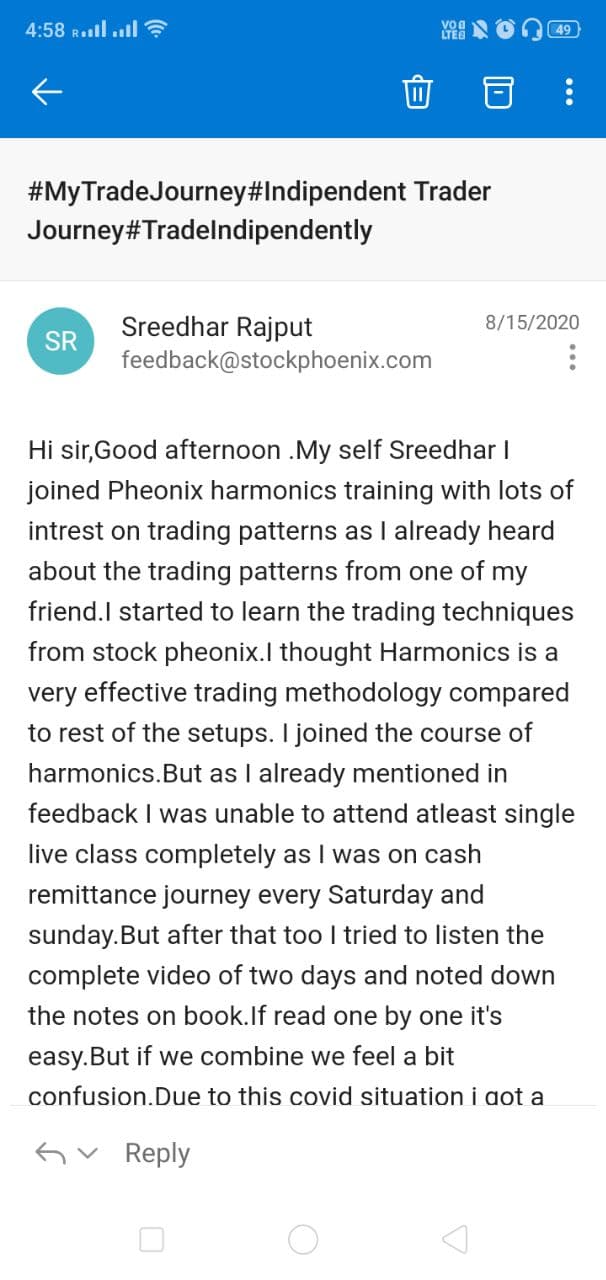
Task: Expand the reply options arrow
Action: tap(87, 1153)
